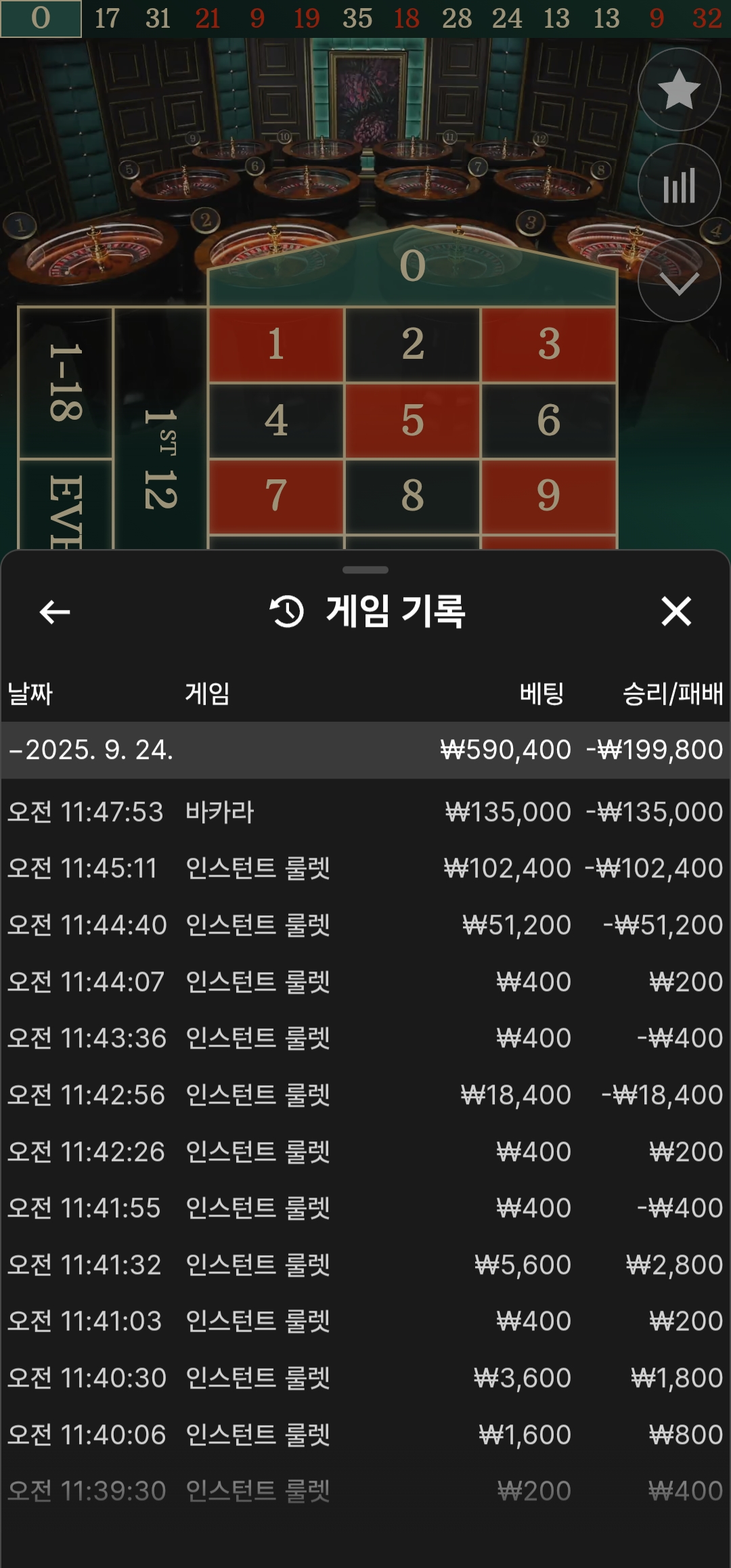Go back from game history panel
Viewport: 731px width, 1568px height.
(x=55, y=612)
